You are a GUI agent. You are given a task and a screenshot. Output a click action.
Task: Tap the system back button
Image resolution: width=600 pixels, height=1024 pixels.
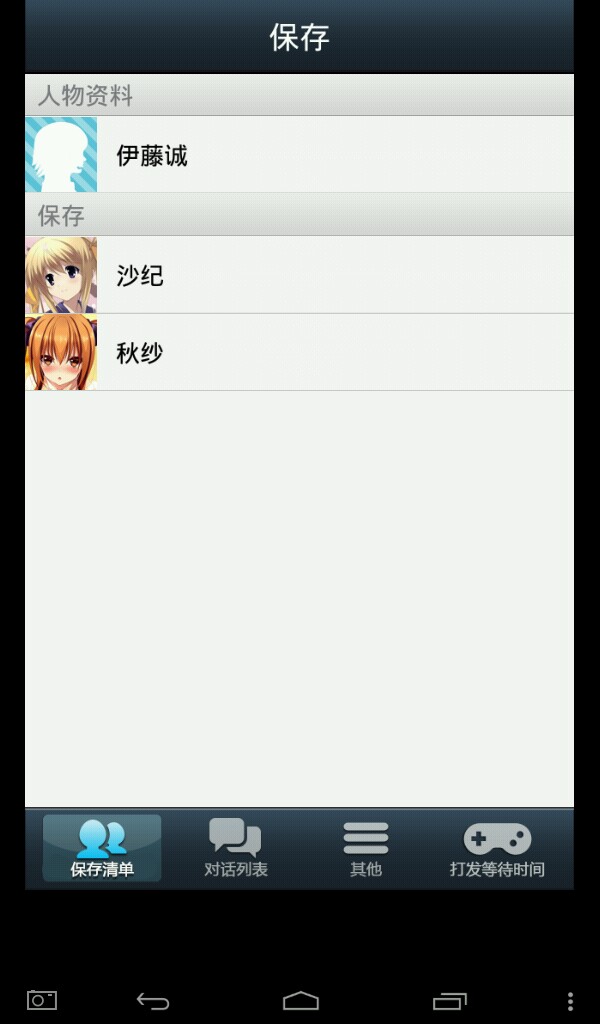click(x=153, y=1000)
